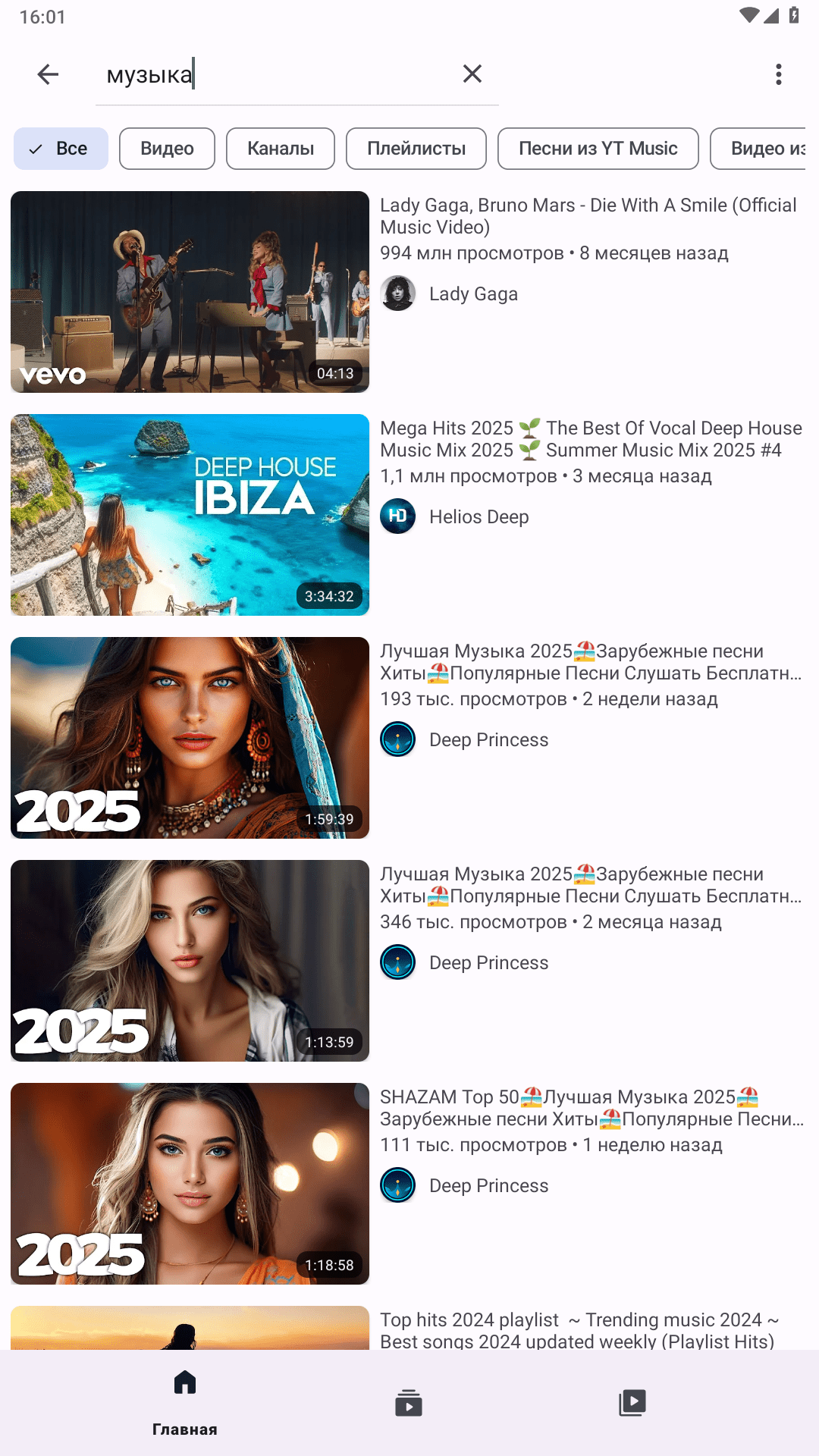Screen dimensions: 819x1456
Task: Go back using the arrow icon
Action: [48, 74]
